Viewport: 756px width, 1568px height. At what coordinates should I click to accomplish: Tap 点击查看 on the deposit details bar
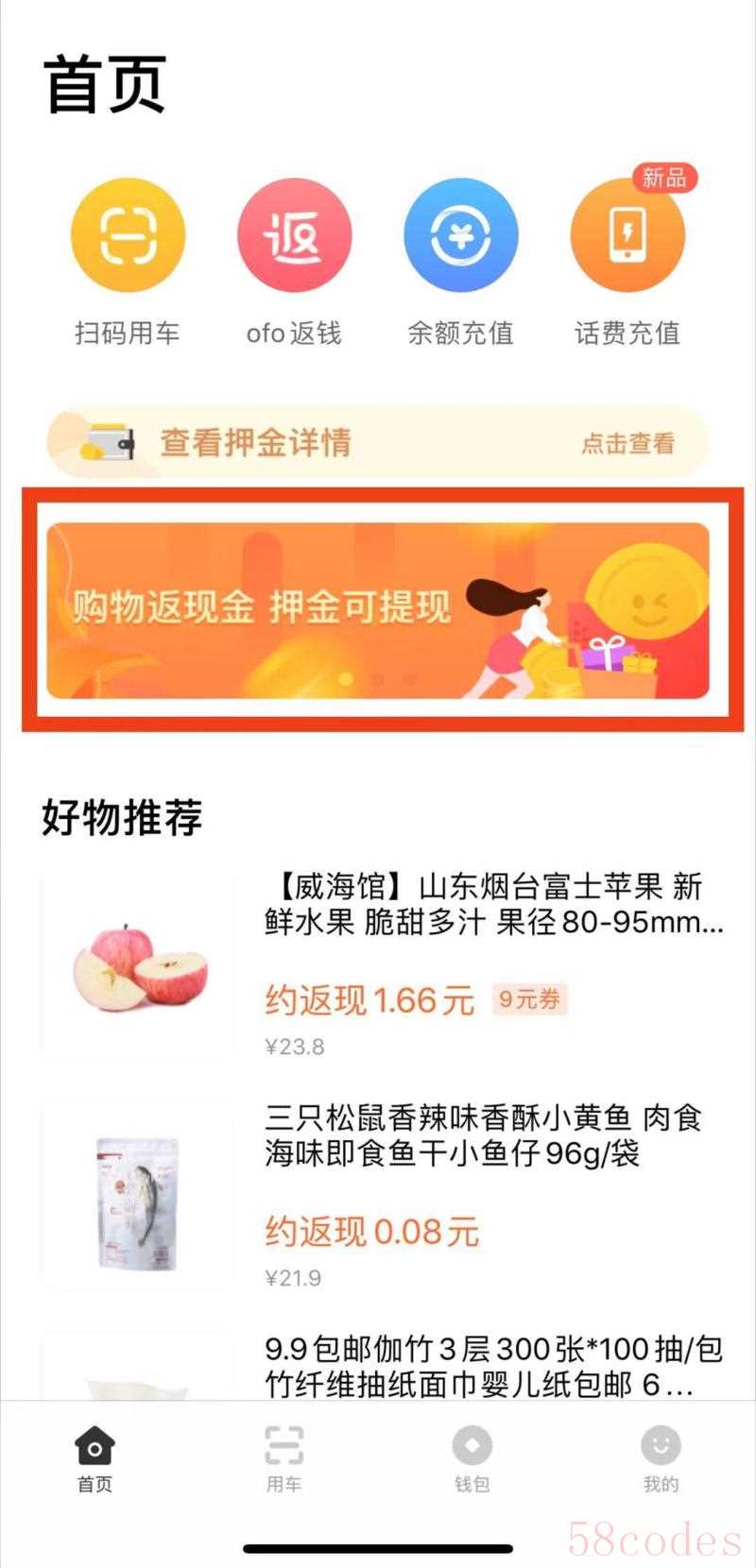click(627, 443)
